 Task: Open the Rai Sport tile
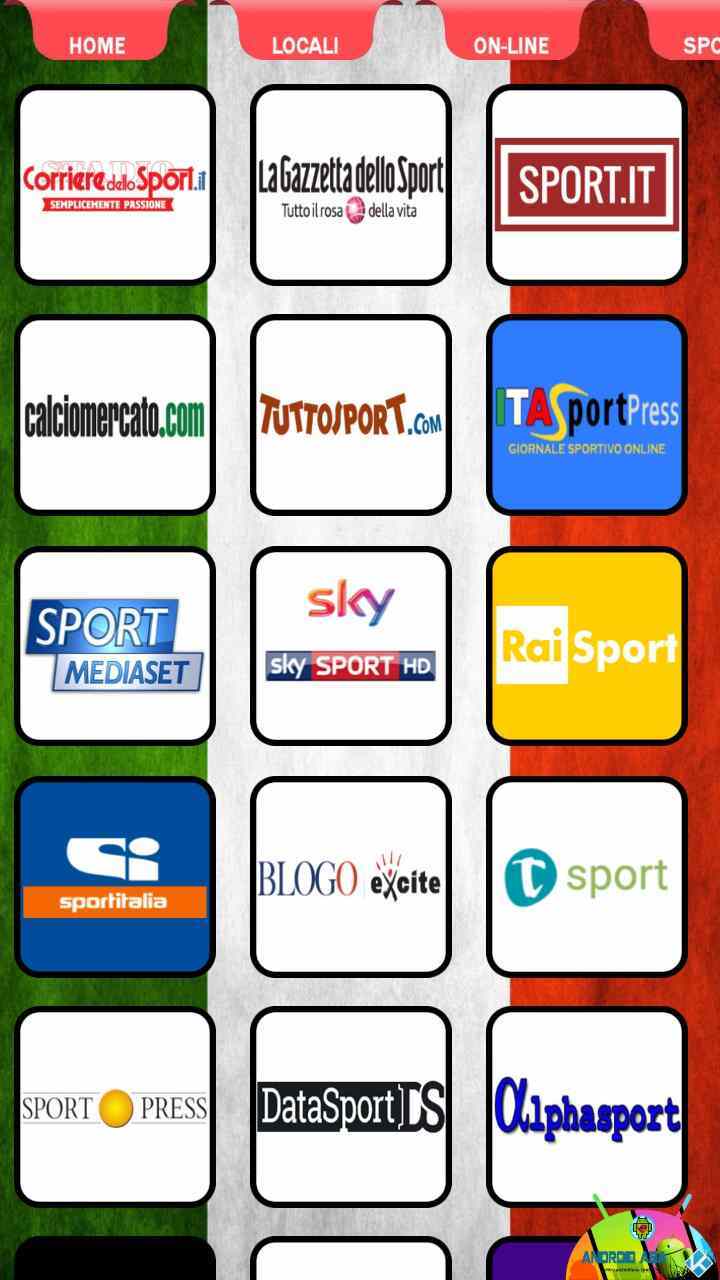[x=587, y=645]
